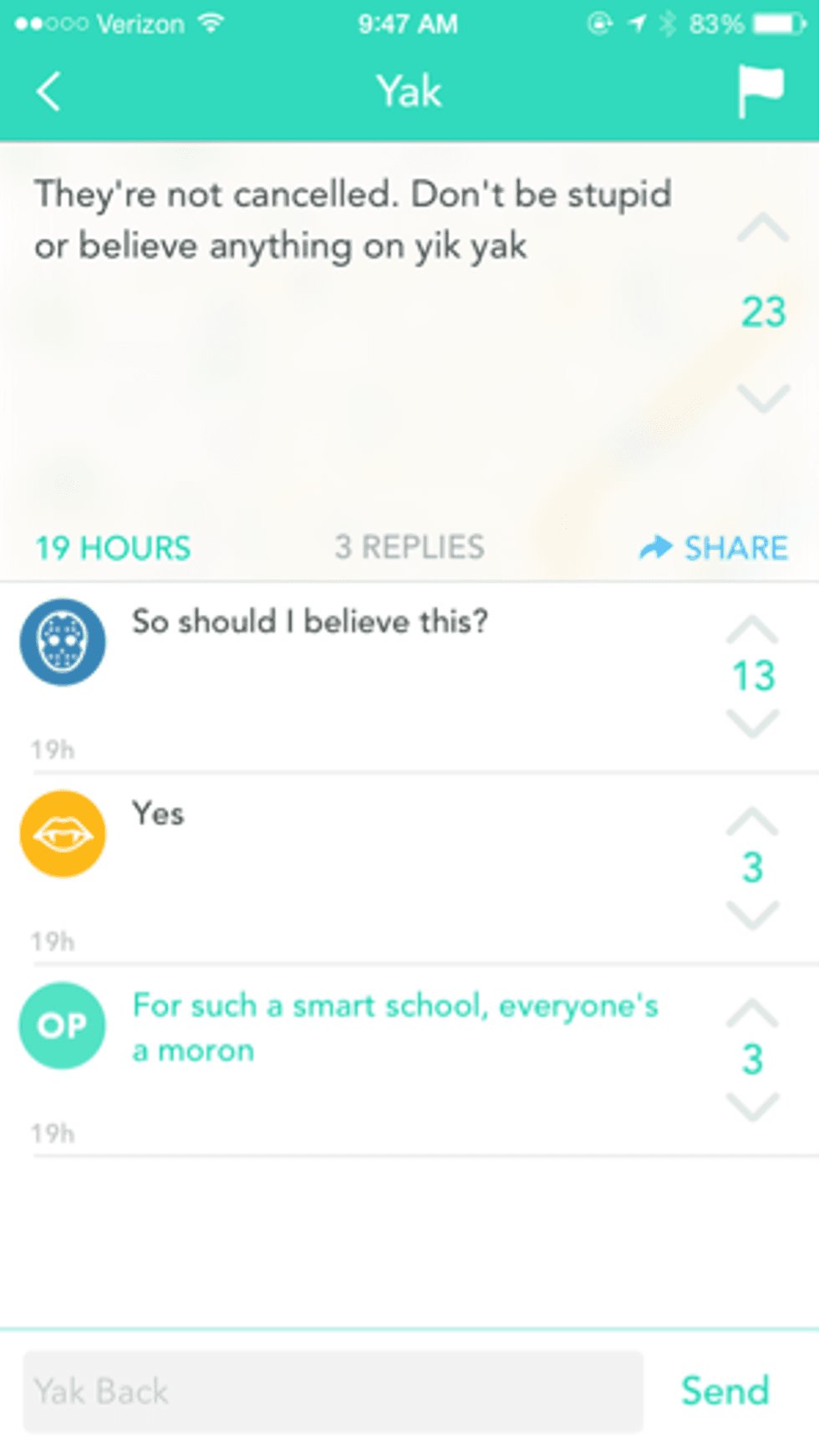The image size is (819, 1456).
Task: Upvote the "Yes" reply
Action: pyautogui.click(x=753, y=822)
